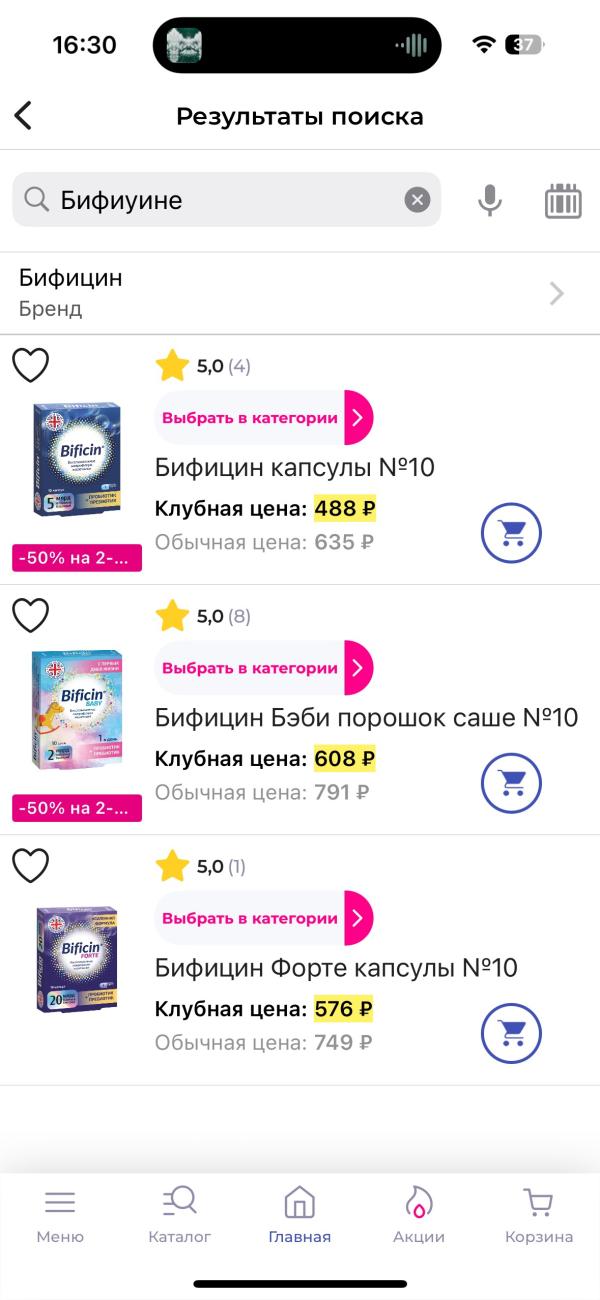The image size is (600, 1300).
Task: Start voice search with the microphone
Action: [489, 200]
